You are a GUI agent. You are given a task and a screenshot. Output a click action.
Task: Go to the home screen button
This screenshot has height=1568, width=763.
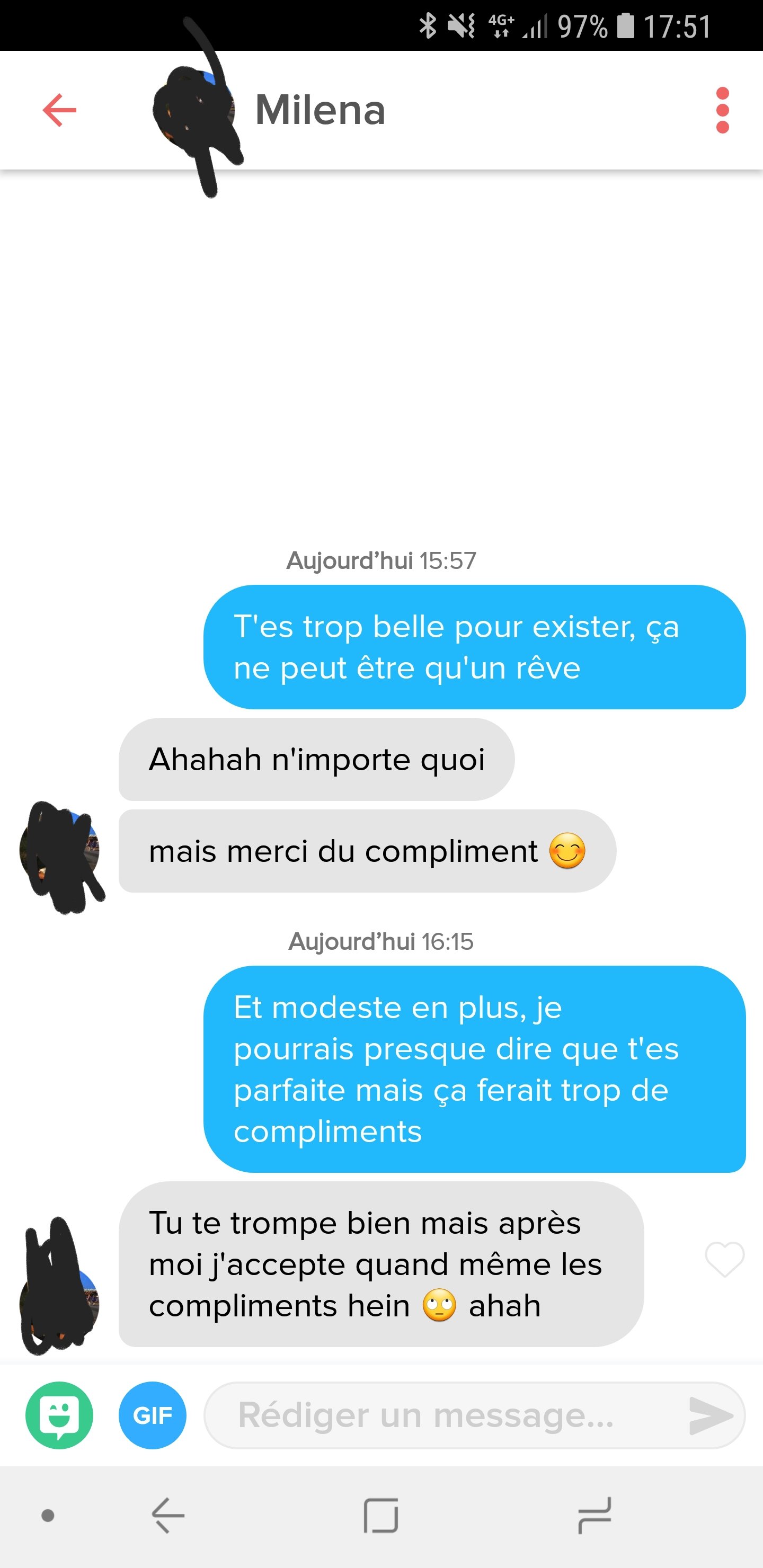coord(381,1516)
